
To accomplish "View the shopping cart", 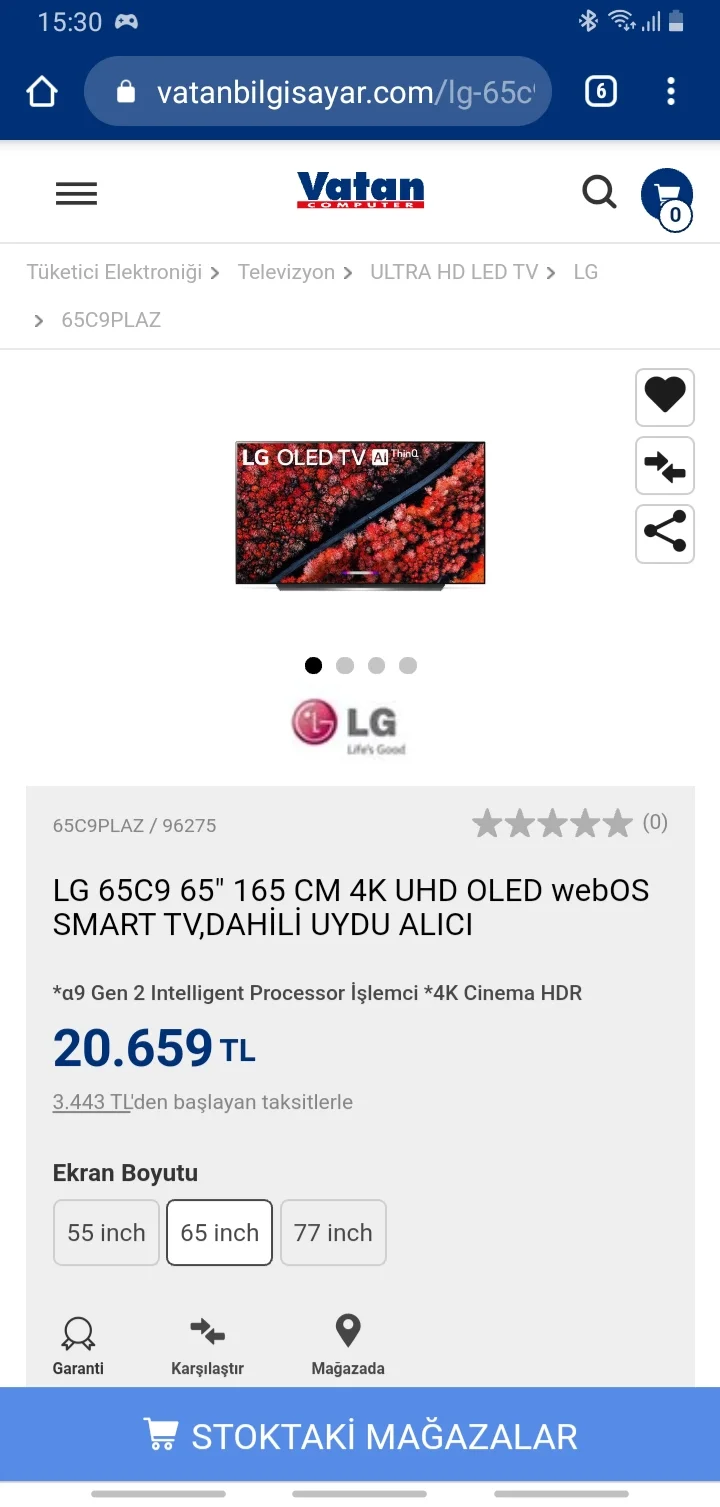I will (x=666, y=197).
